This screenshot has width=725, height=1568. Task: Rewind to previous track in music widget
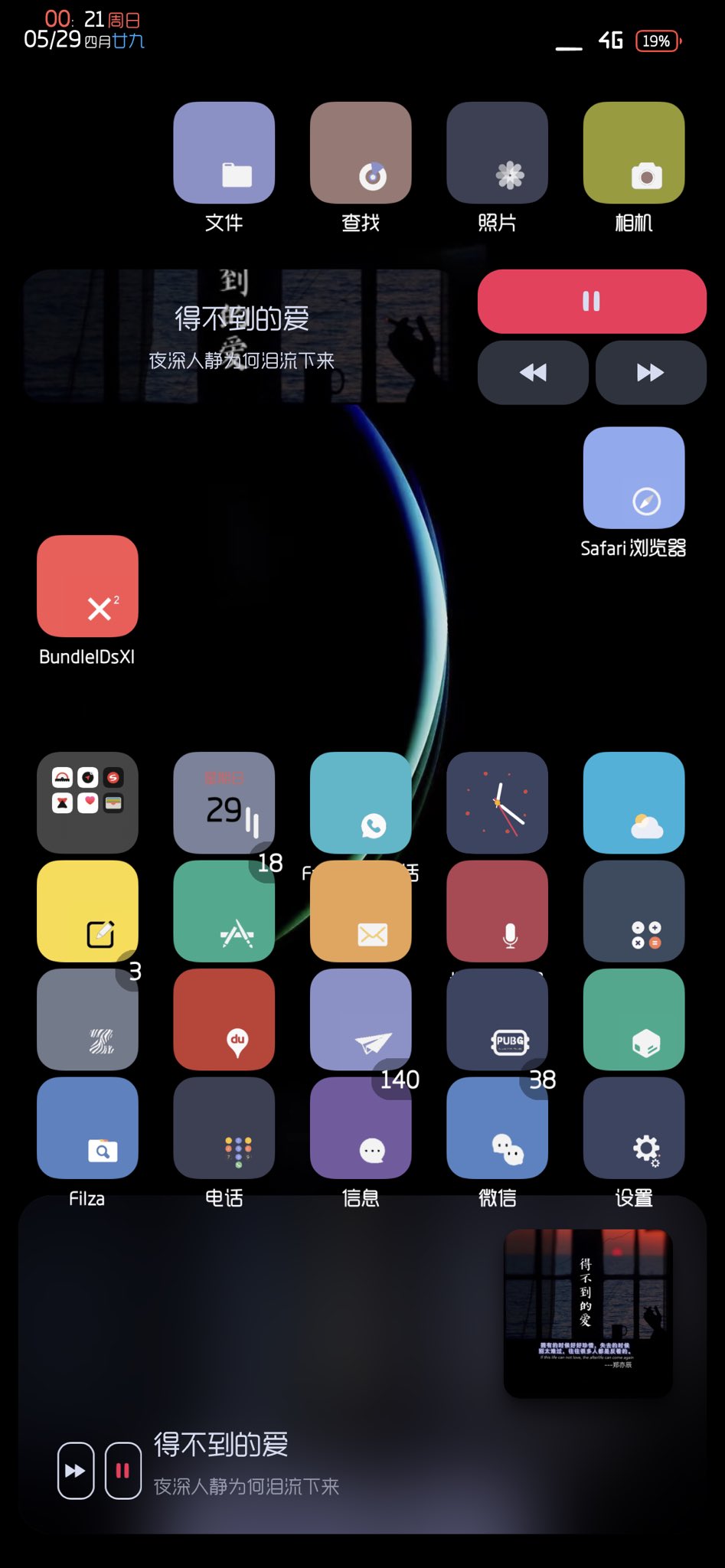pos(533,373)
